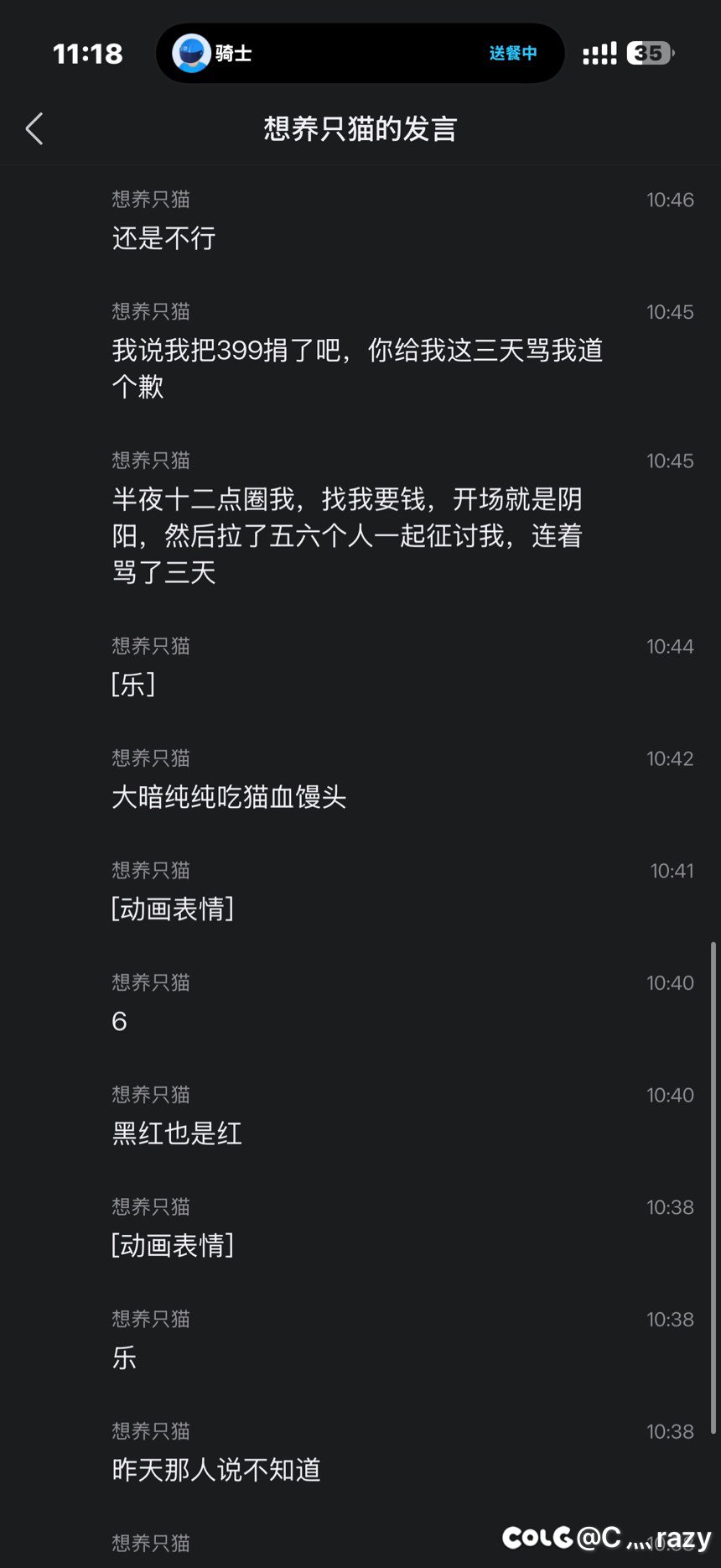This screenshot has width=721, height=1568.
Task: Open the [动画表情] message from 10:41
Action: pos(360,893)
